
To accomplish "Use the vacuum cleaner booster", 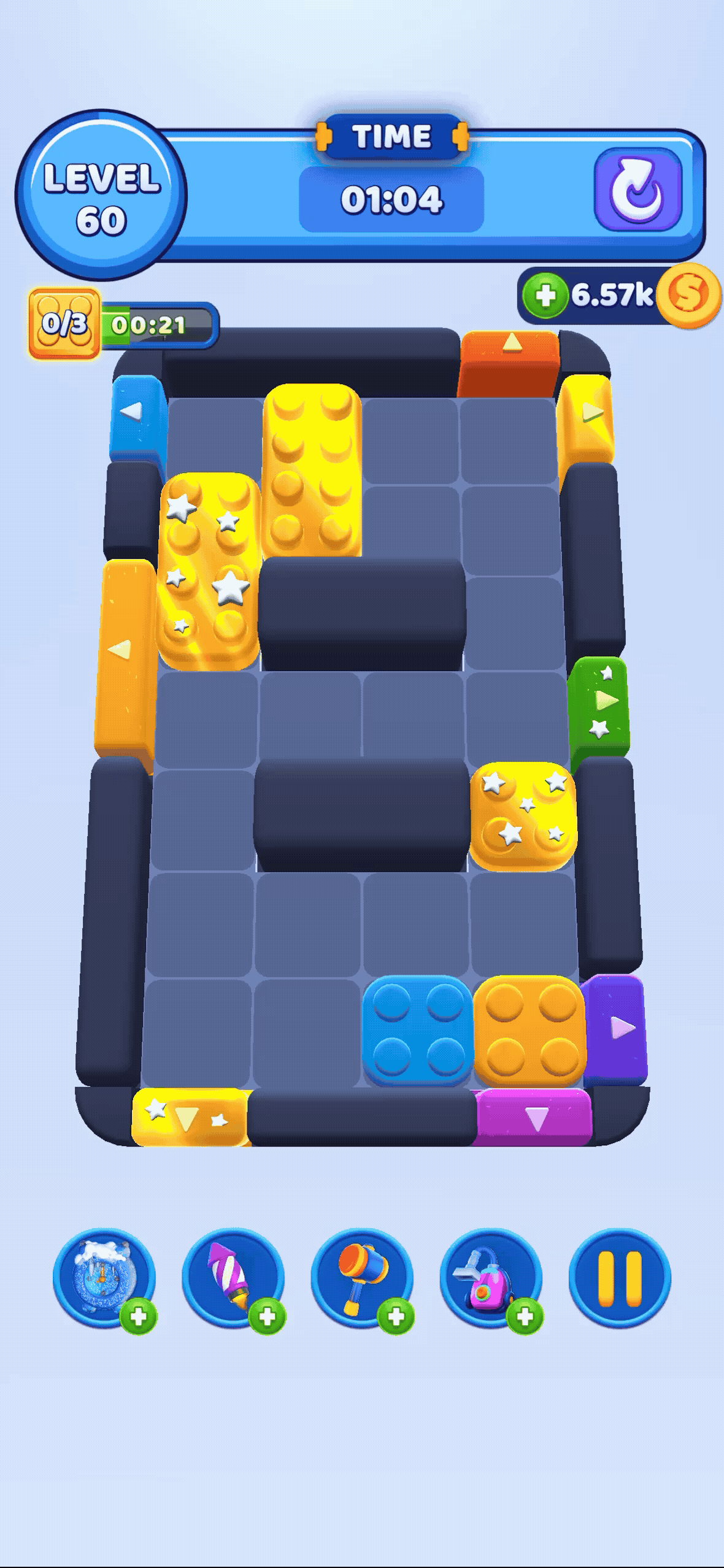I will (491, 1278).
